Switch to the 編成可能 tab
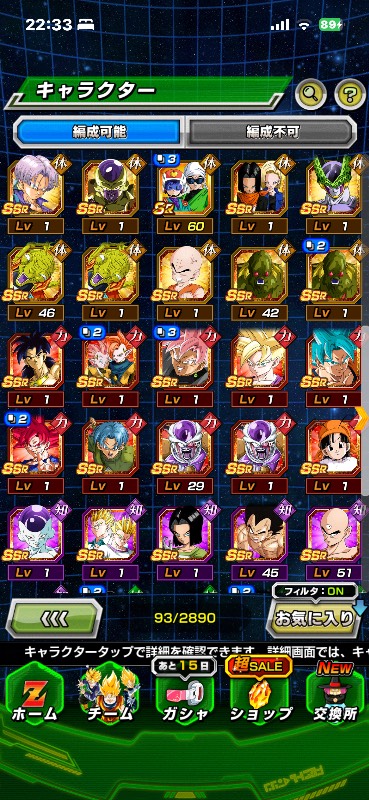369x800 pixels. (99, 132)
